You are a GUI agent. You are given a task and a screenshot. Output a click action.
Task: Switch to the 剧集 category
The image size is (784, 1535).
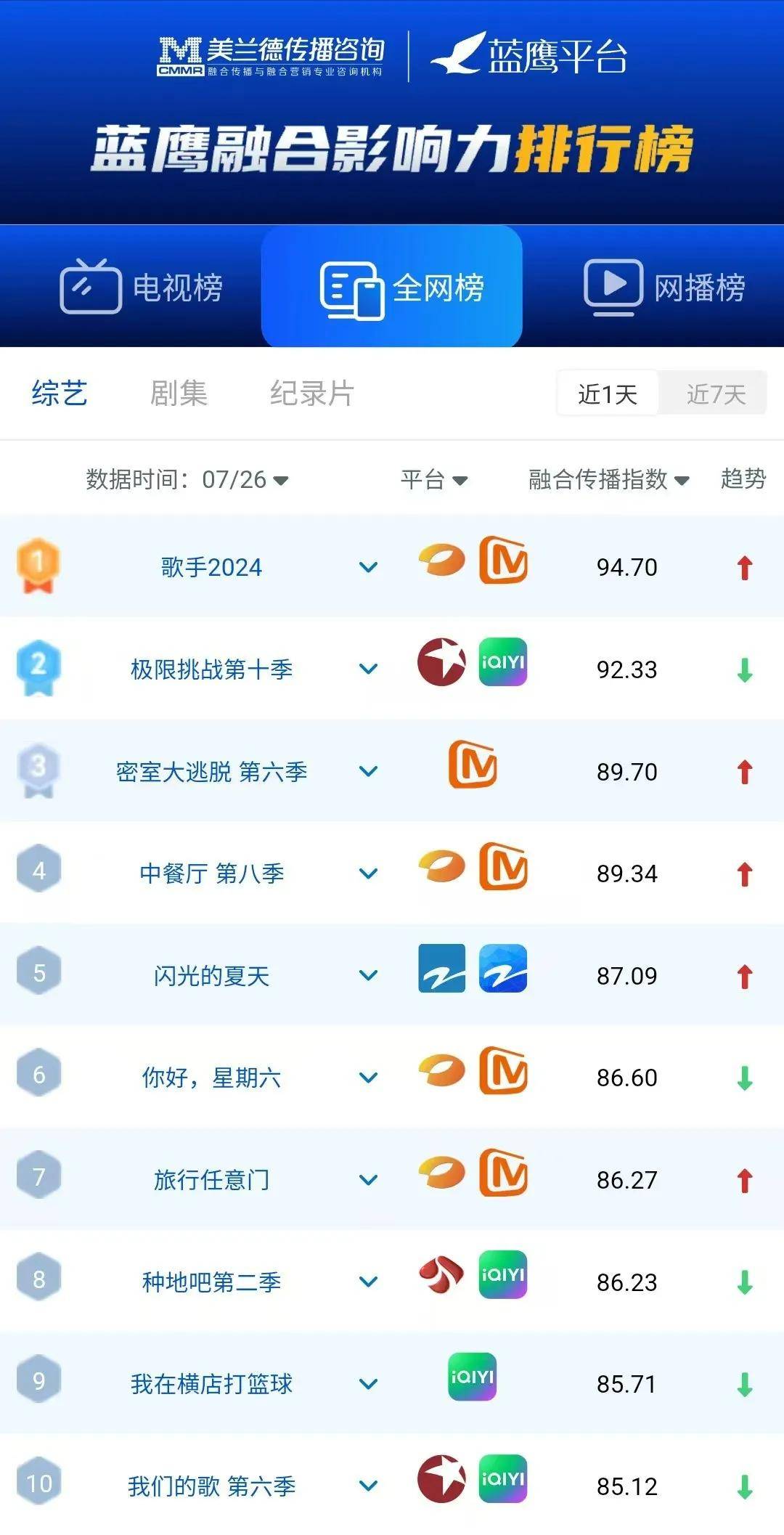coord(179,393)
